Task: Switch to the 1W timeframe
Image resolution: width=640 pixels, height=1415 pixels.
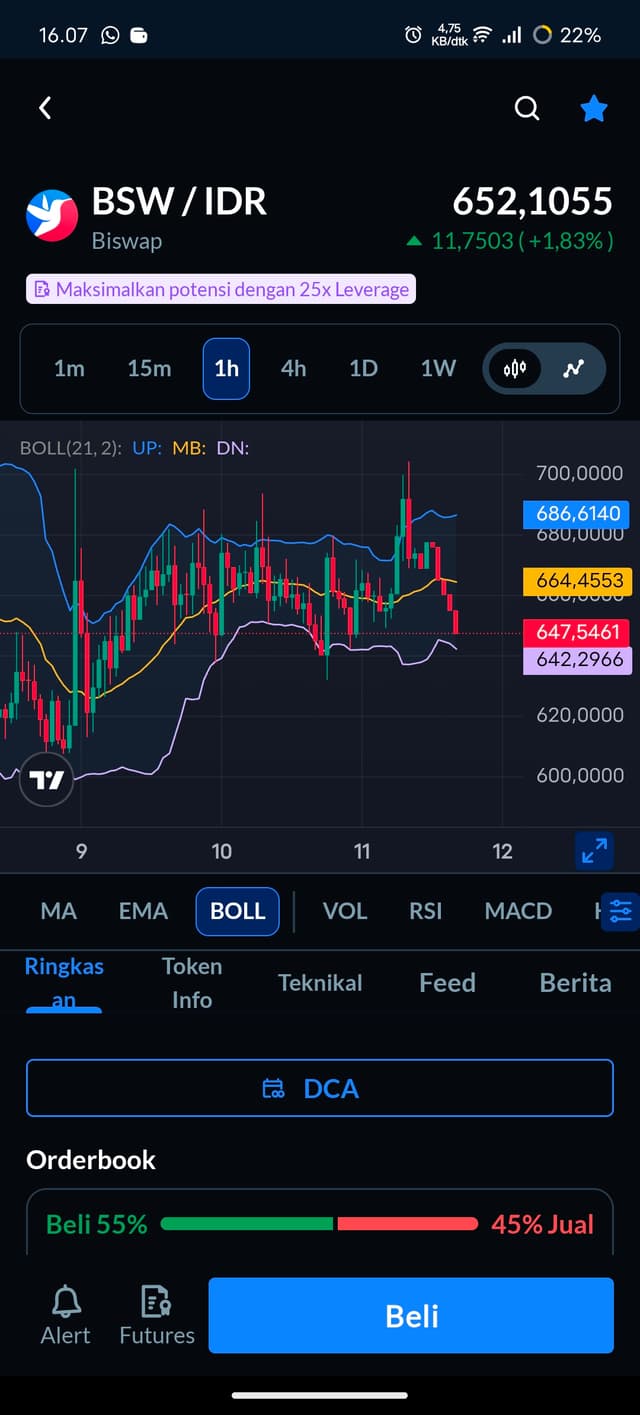Action: click(x=438, y=368)
